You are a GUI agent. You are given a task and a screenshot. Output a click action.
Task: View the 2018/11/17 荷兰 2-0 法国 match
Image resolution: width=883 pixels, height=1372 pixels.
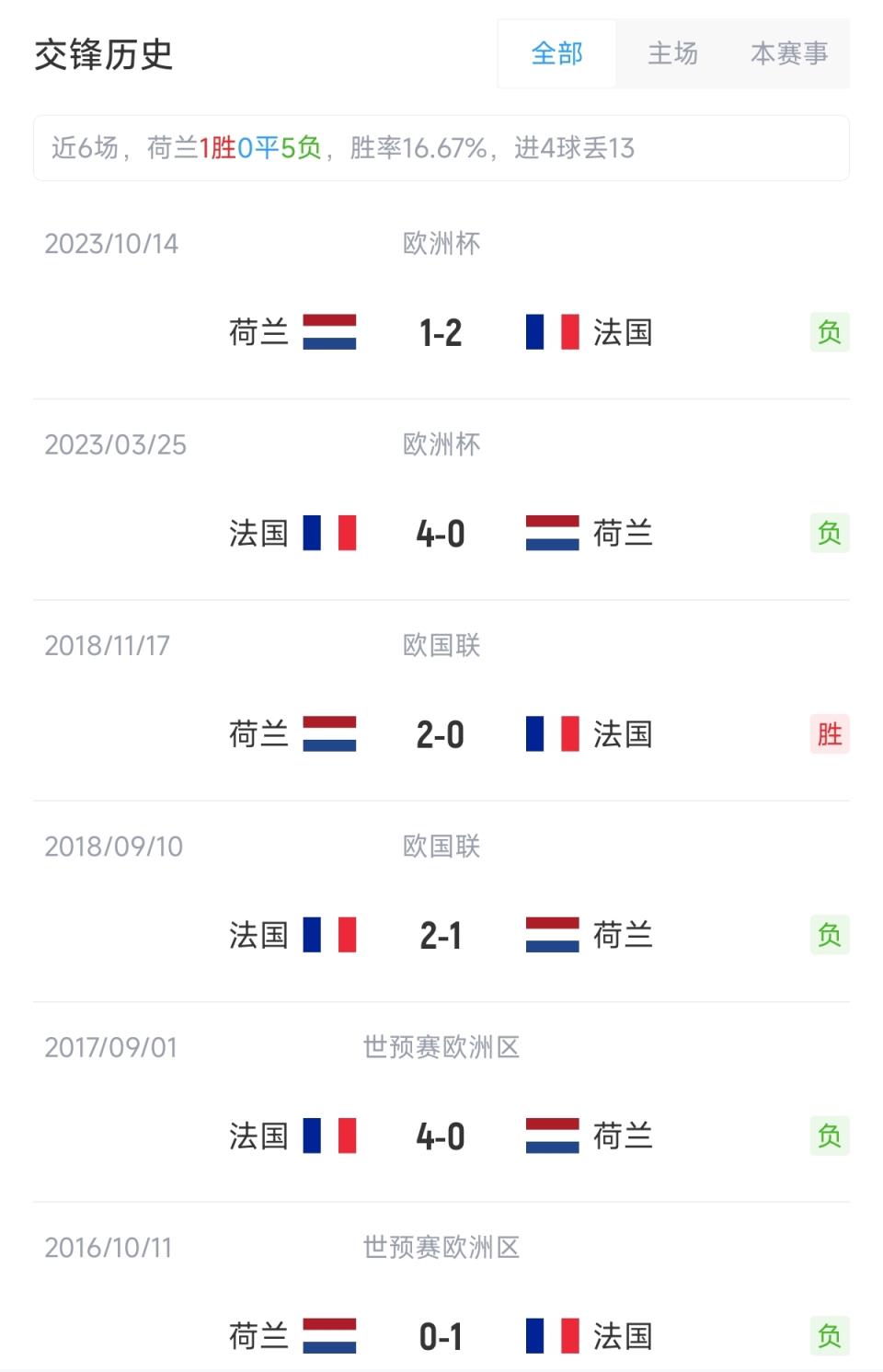tap(441, 734)
